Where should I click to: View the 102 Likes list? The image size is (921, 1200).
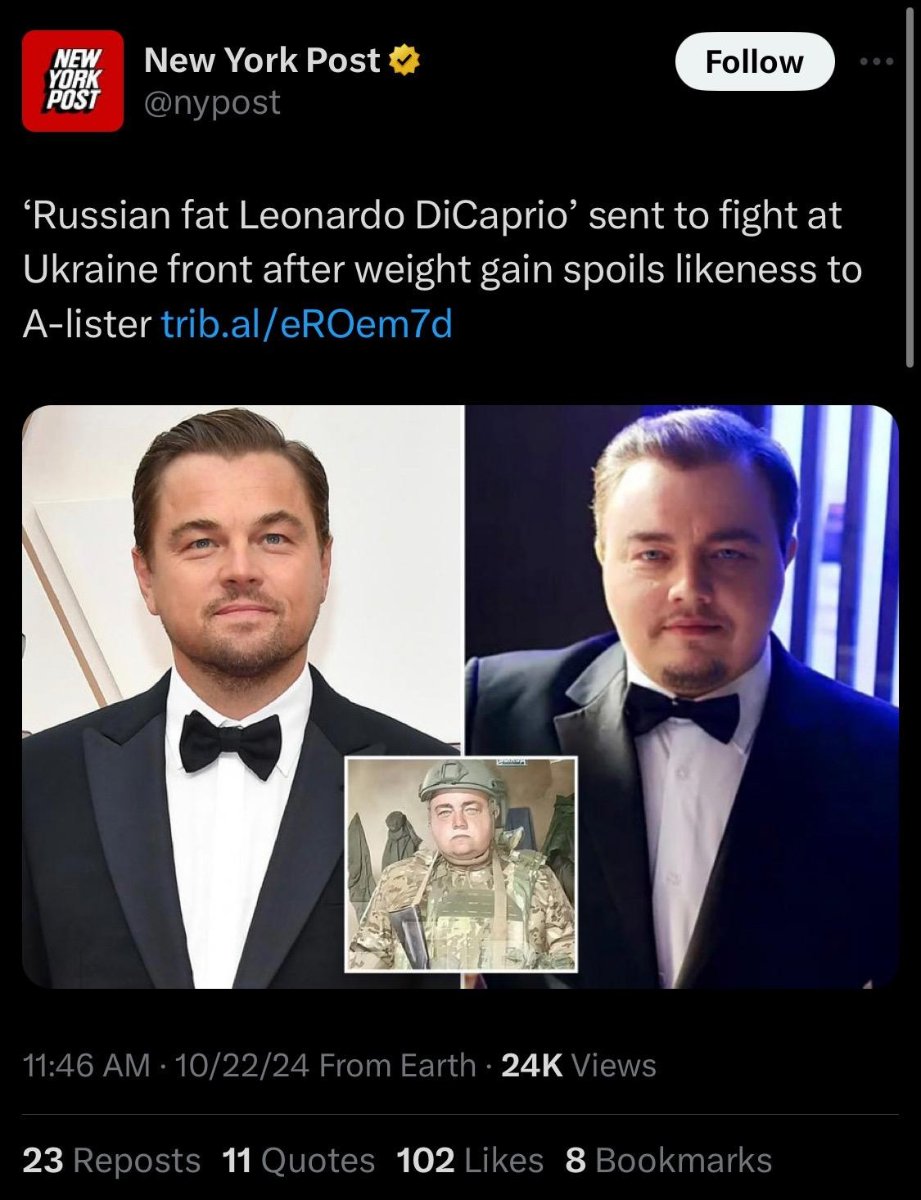(470, 1160)
